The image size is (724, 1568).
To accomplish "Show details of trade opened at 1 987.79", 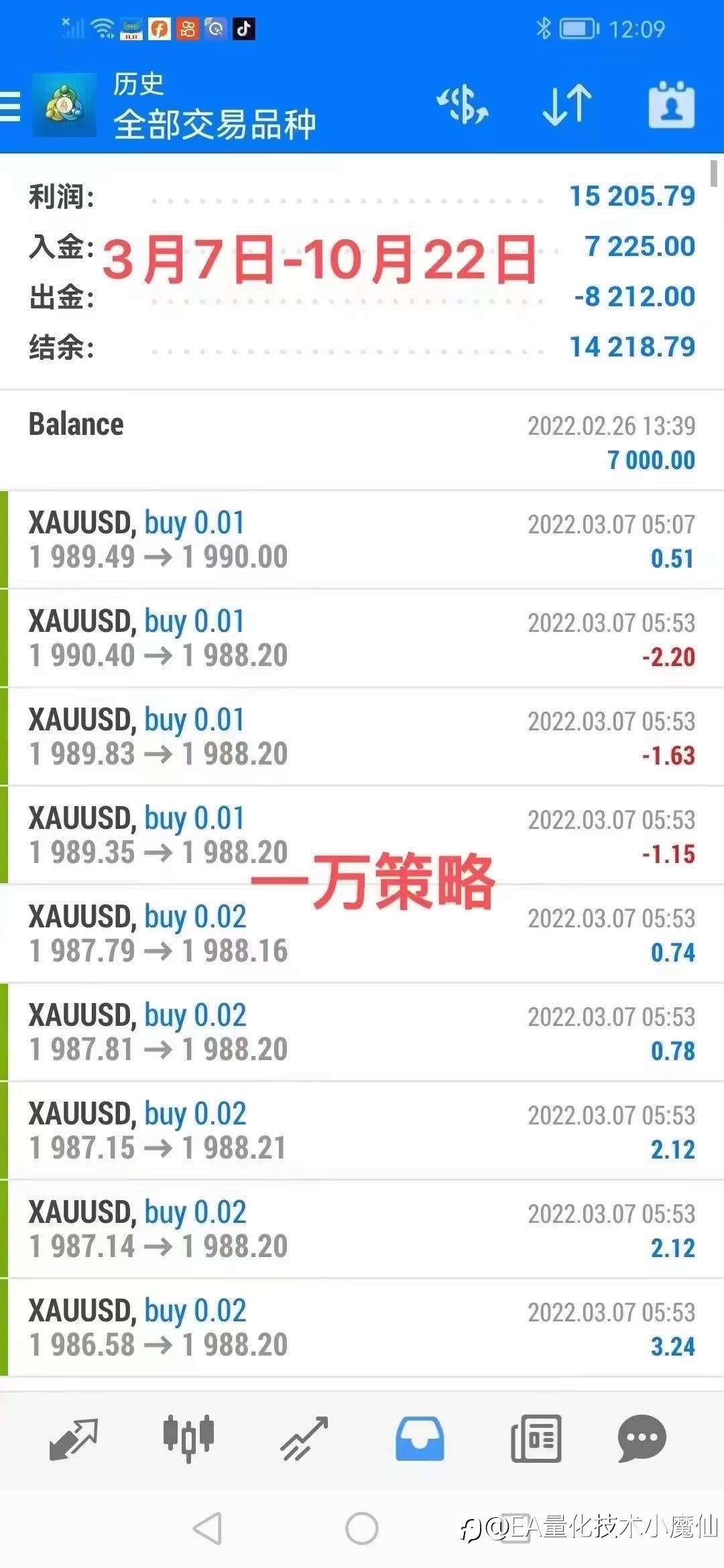I will (x=362, y=934).
